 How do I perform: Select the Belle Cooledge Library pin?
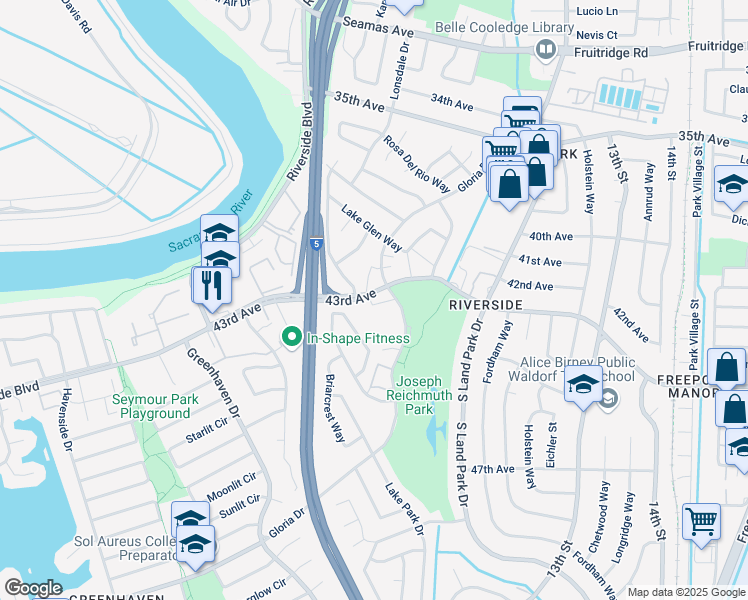tap(546, 49)
